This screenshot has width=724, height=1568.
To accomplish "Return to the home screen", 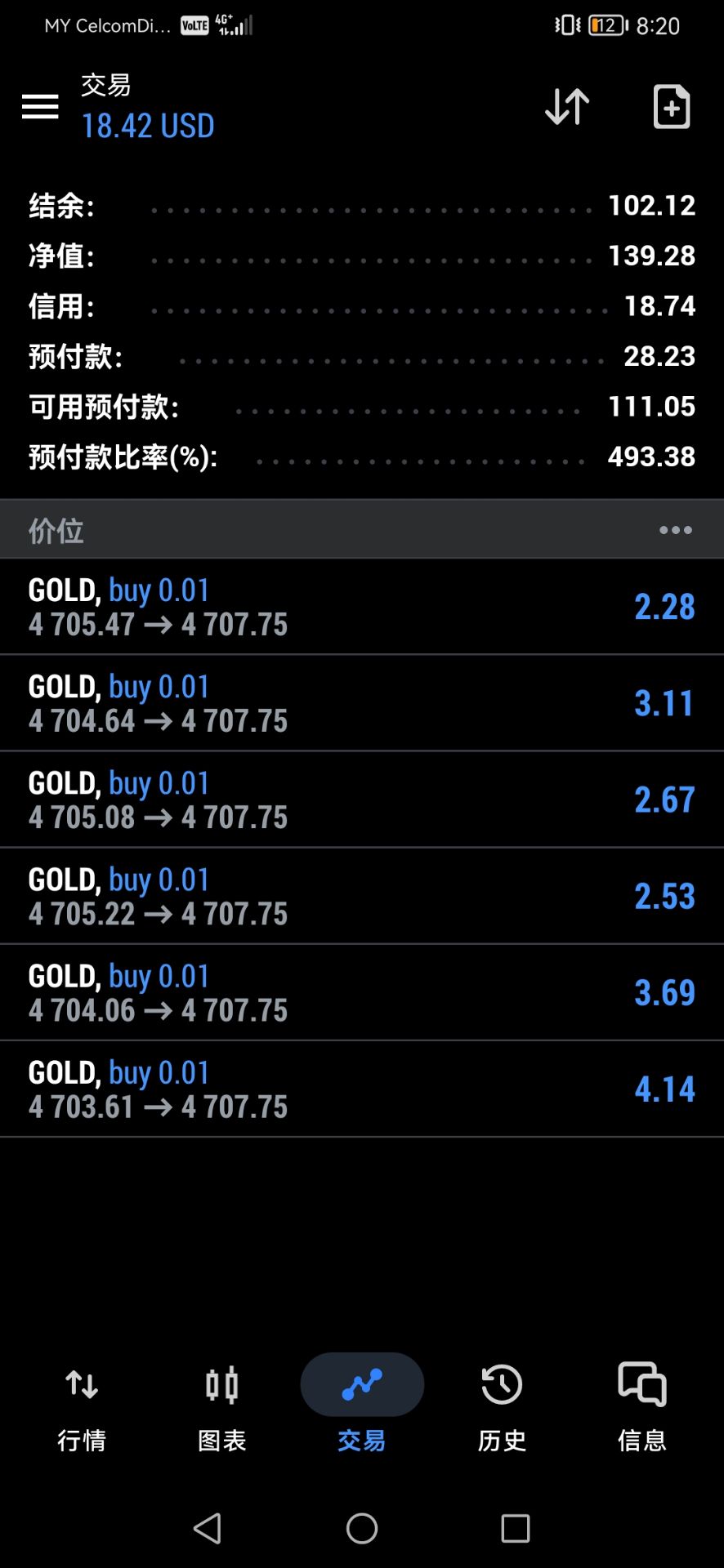I will tap(362, 1528).
